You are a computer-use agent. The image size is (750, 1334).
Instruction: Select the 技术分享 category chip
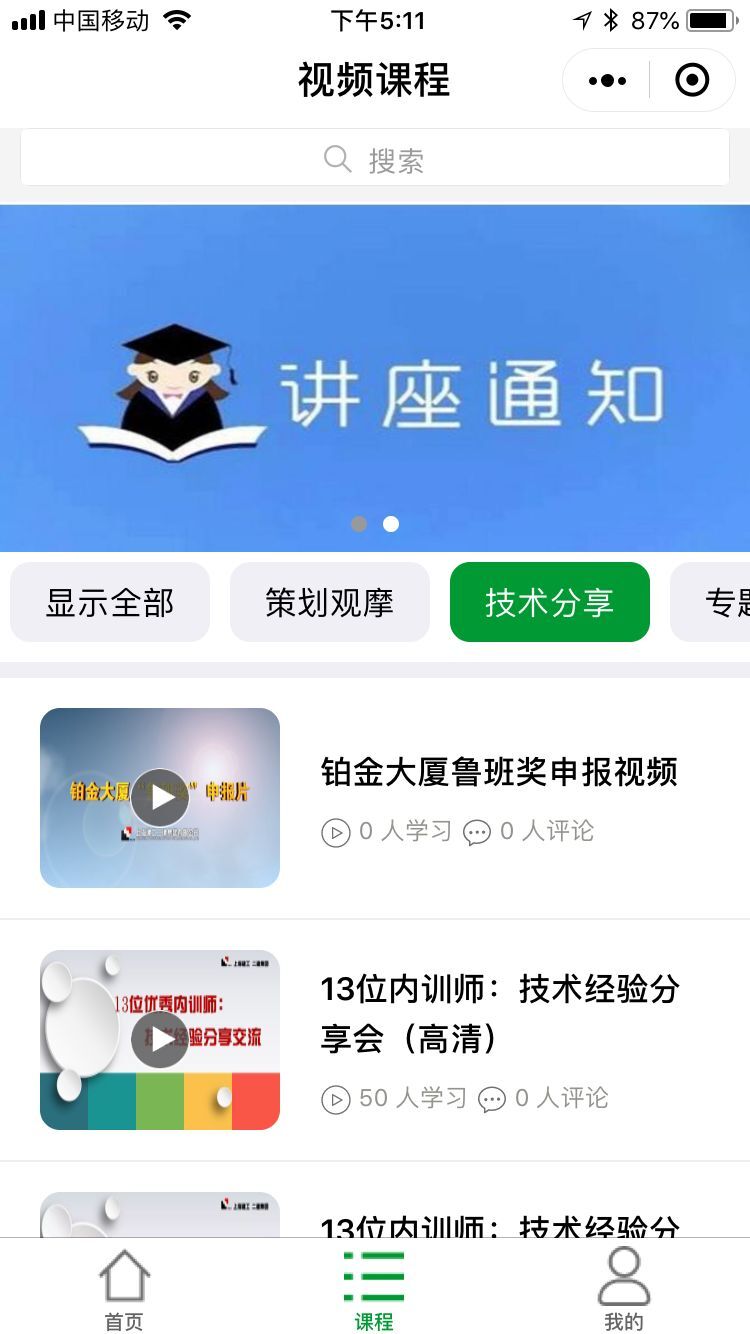pyautogui.click(x=550, y=602)
